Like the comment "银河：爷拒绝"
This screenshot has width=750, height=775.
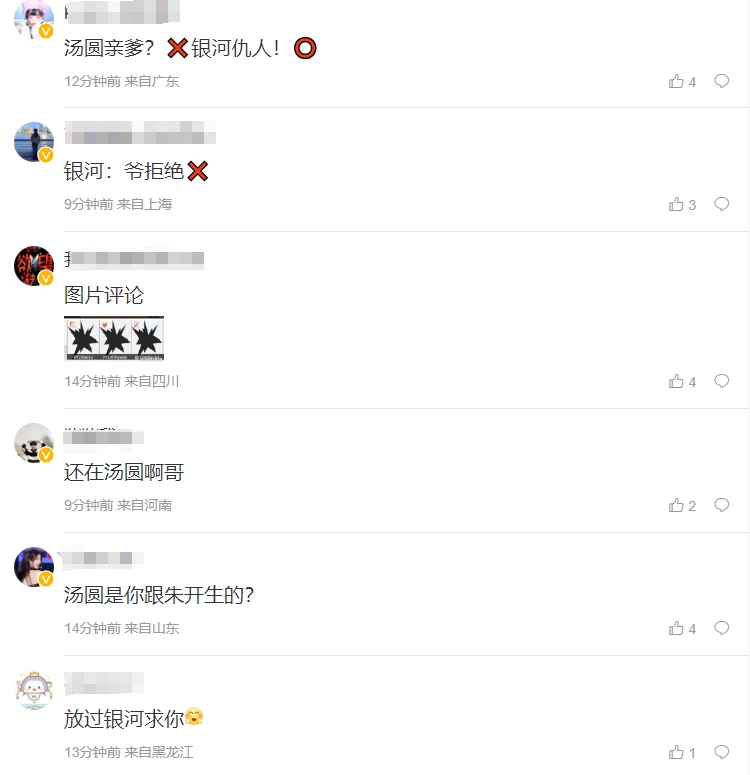[x=677, y=204]
